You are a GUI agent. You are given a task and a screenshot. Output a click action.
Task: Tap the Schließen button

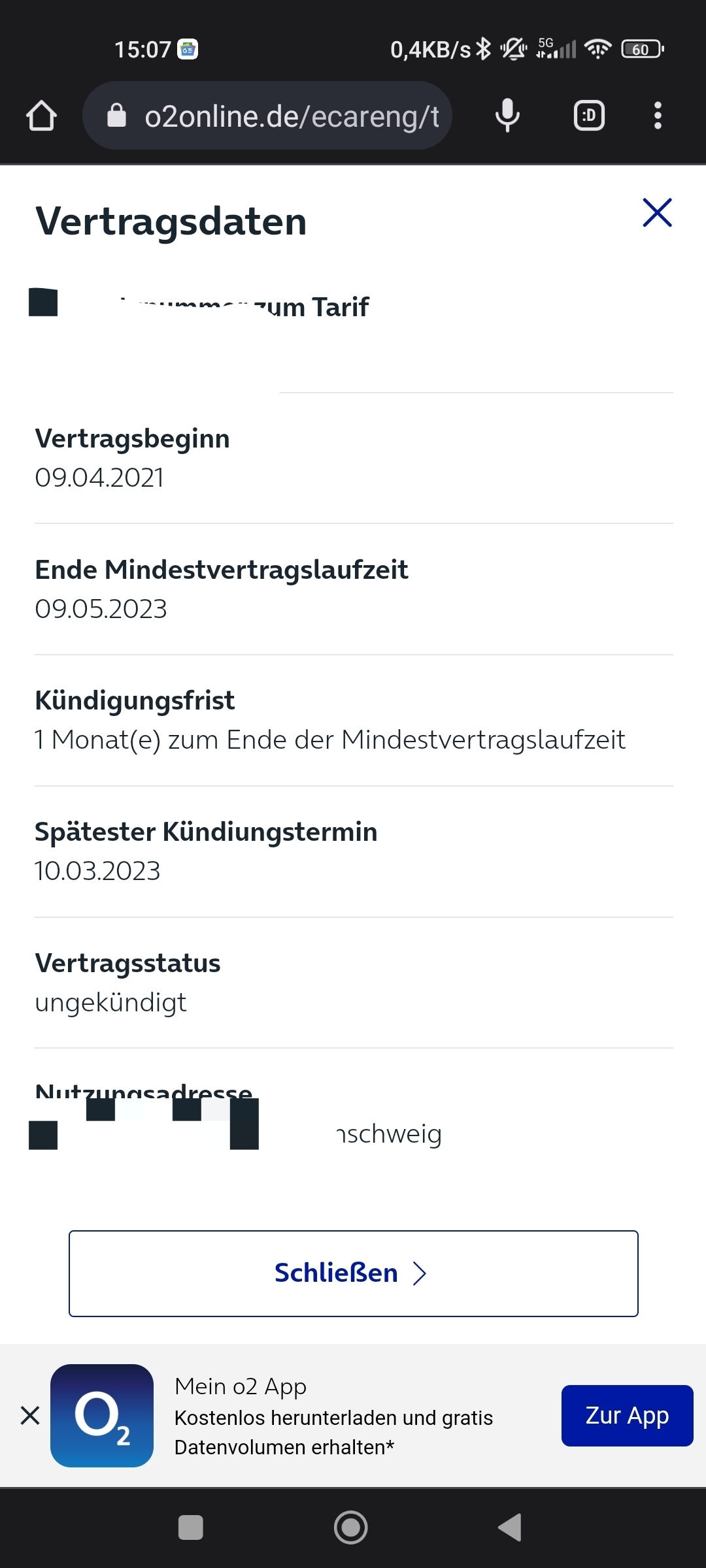point(354,1273)
